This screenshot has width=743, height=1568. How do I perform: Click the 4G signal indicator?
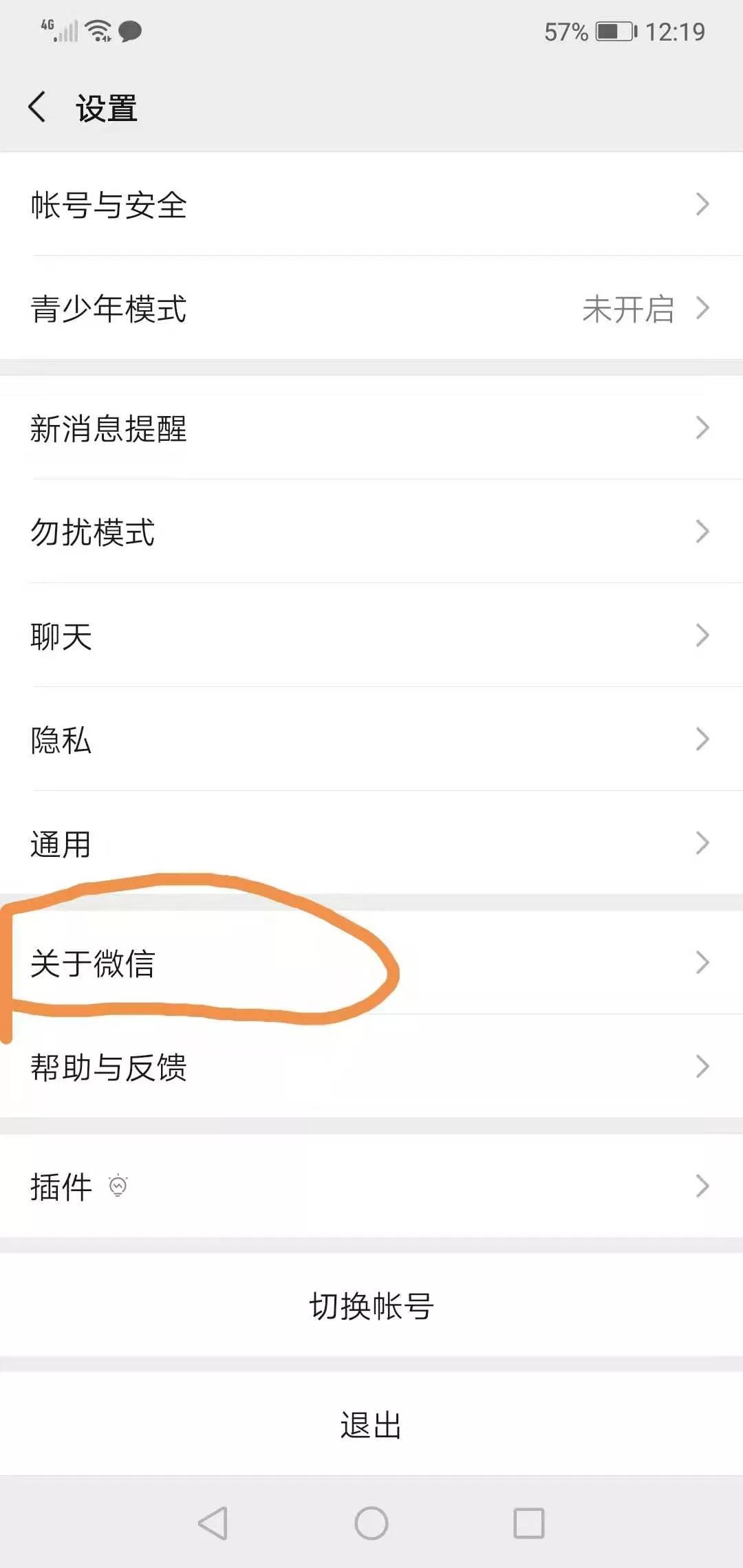(58, 31)
